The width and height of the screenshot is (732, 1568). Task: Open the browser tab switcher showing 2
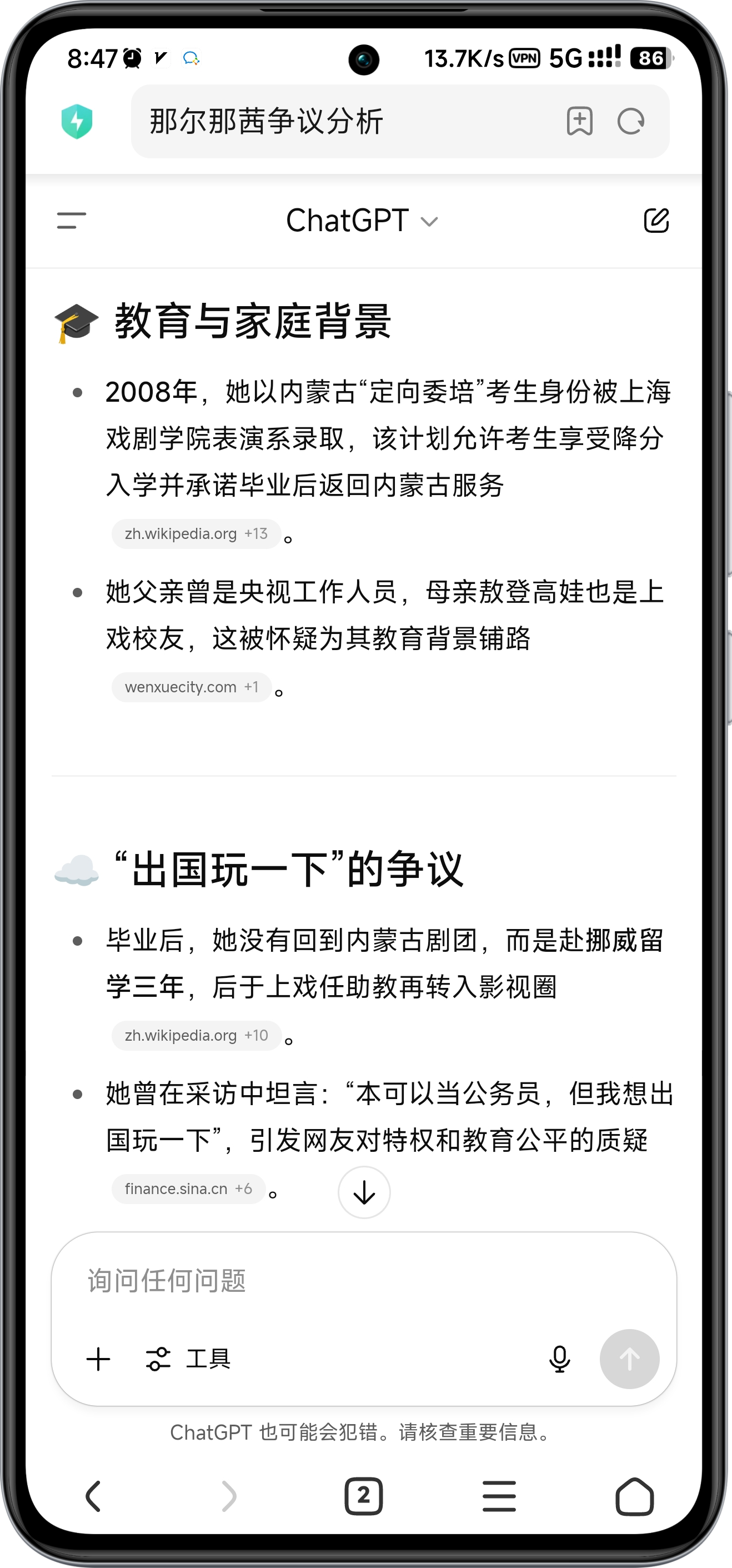point(363,1496)
